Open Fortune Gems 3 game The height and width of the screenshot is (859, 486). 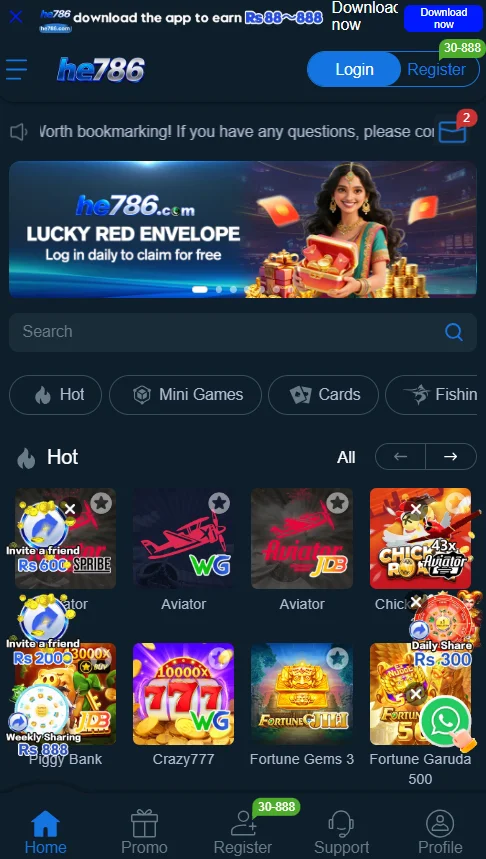click(302, 694)
